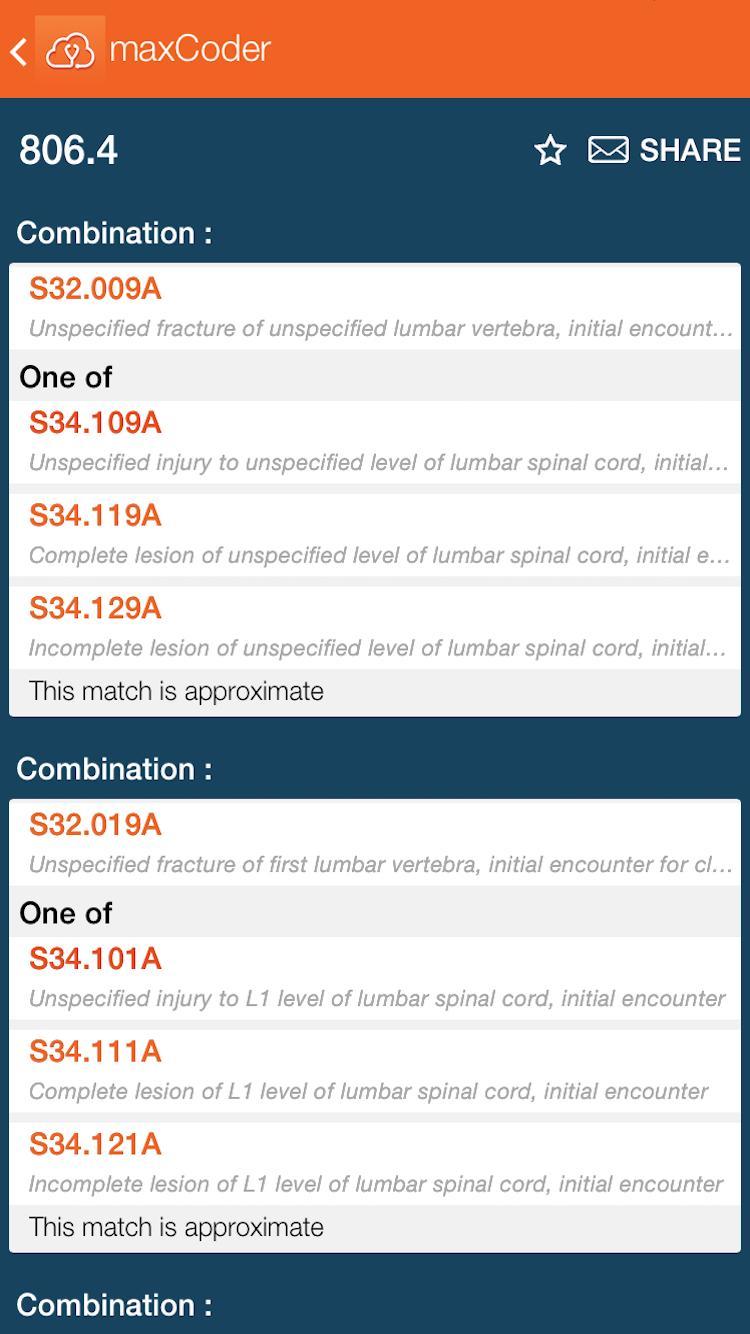
Task: Open code S34.109A
Action: [375, 441]
